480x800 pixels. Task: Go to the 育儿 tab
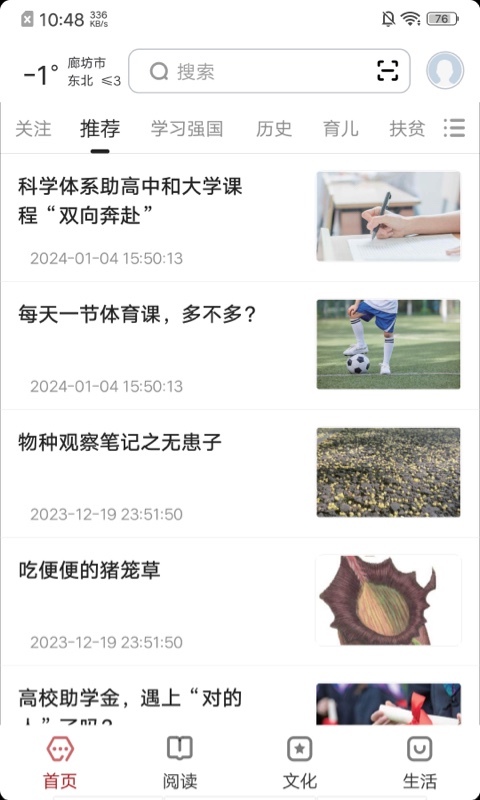[340, 129]
